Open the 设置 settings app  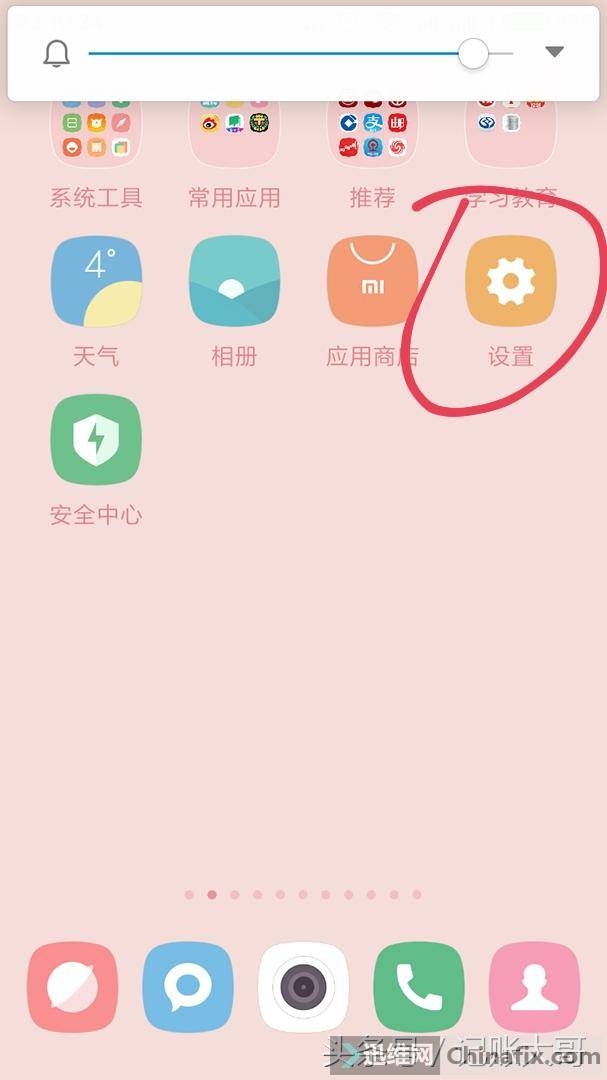(510, 283)
